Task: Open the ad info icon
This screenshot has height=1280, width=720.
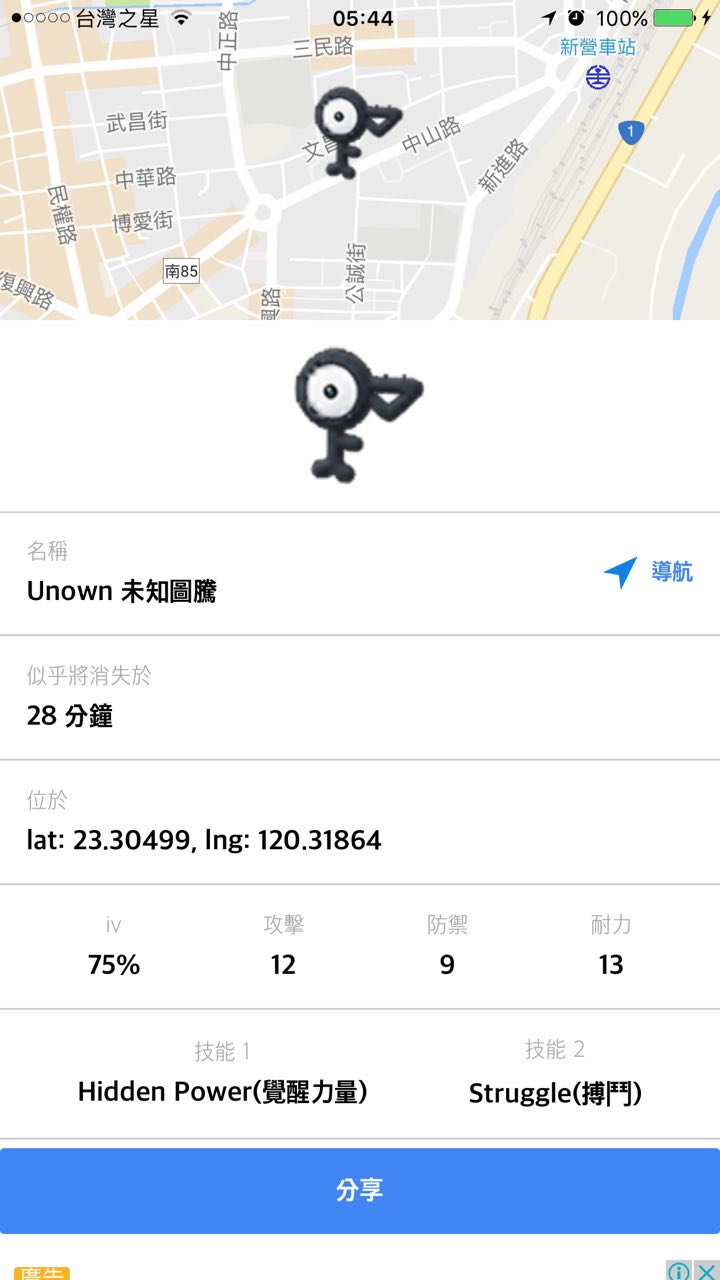Action: [x=679, y=1270]
